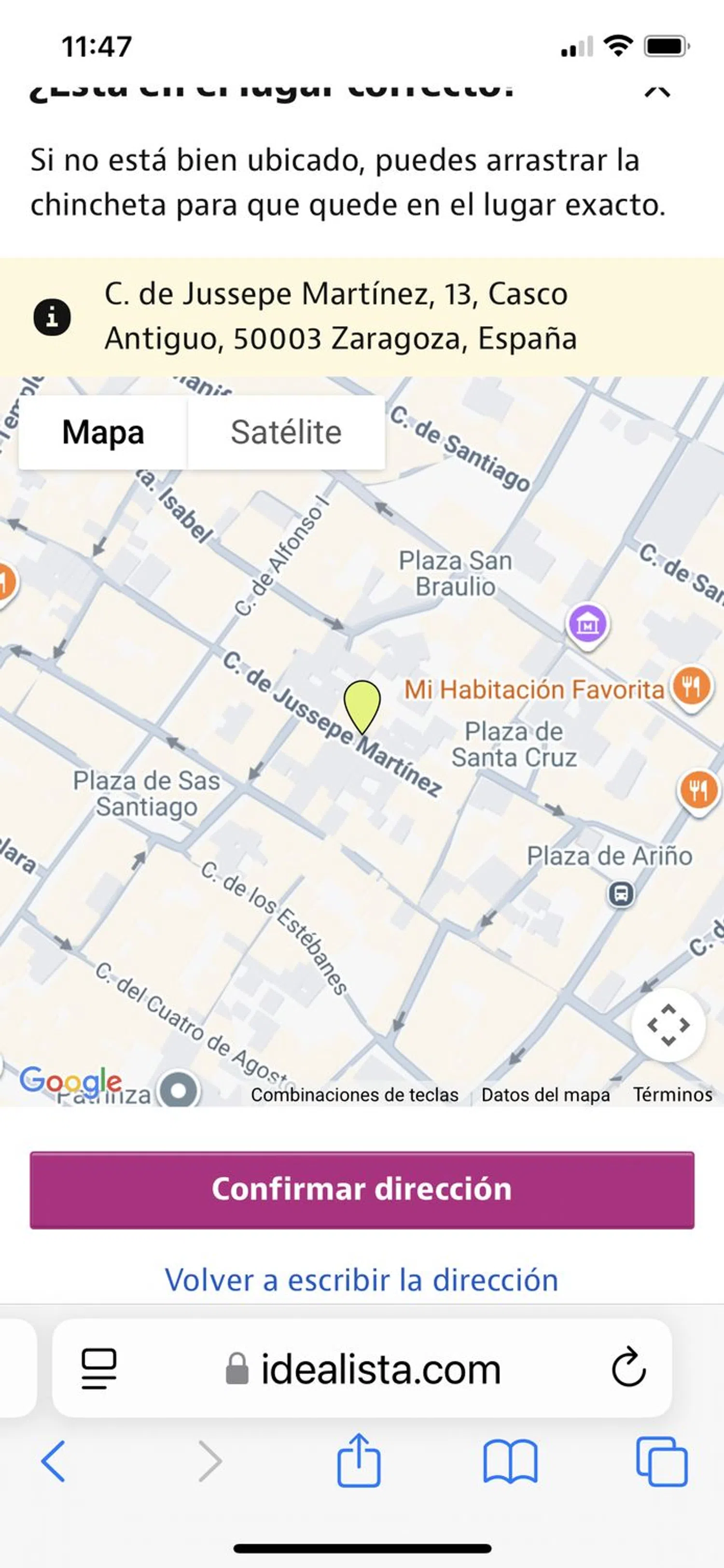Click the info icon beside the address

click(x=54, y=316)
